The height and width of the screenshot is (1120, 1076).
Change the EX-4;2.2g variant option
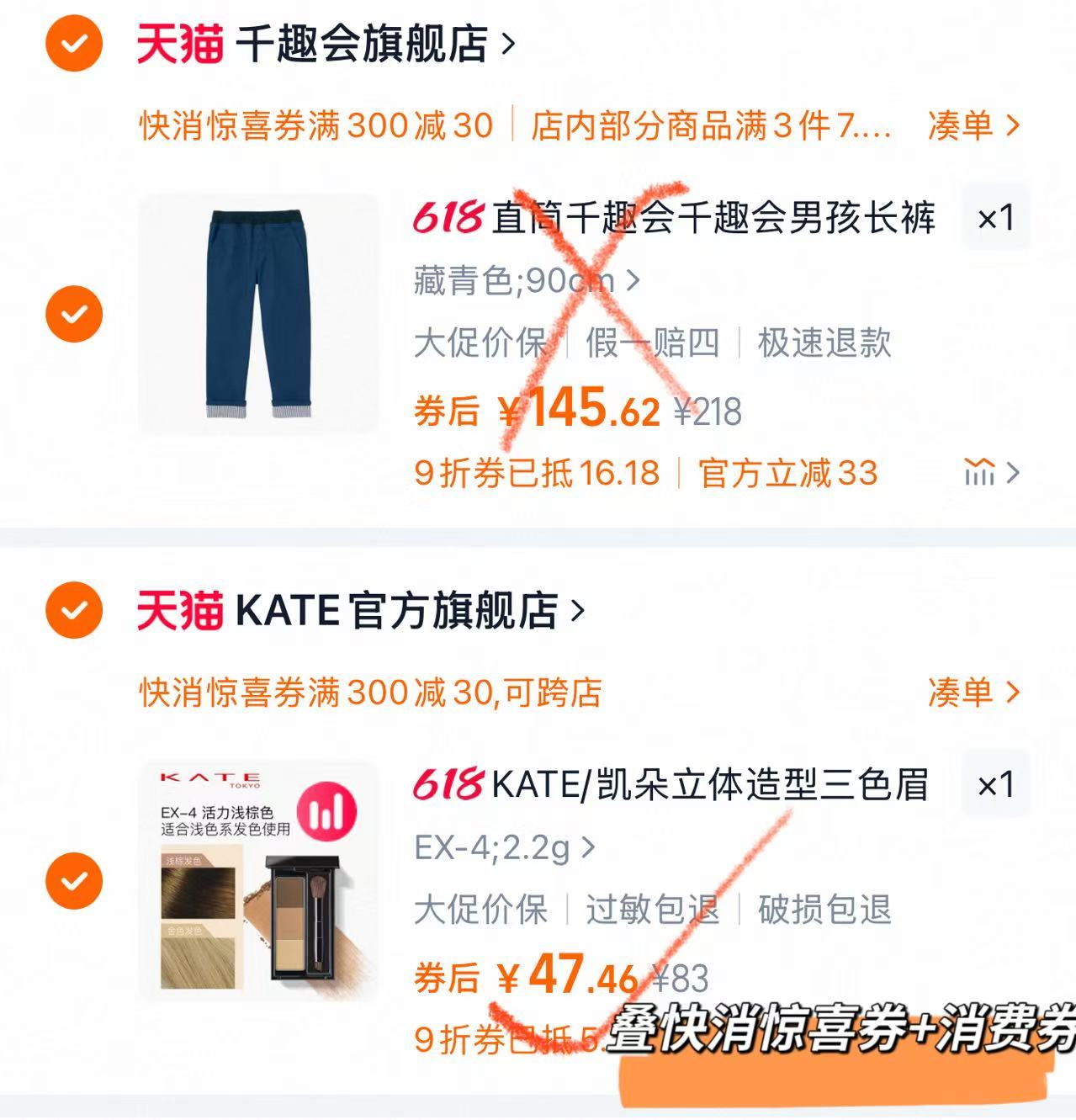point(505,847)
